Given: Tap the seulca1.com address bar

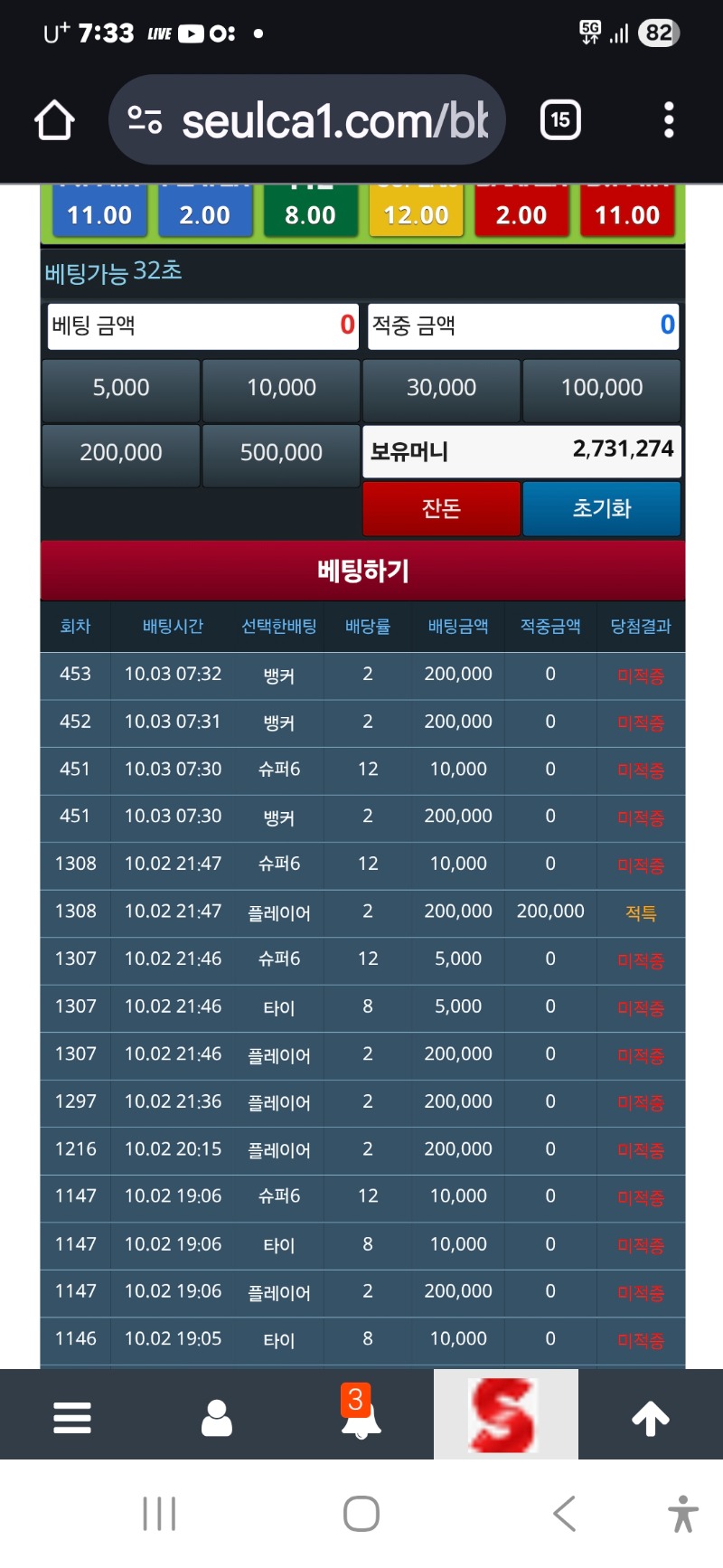Looking at the screenshot, I should pos(307,120).
